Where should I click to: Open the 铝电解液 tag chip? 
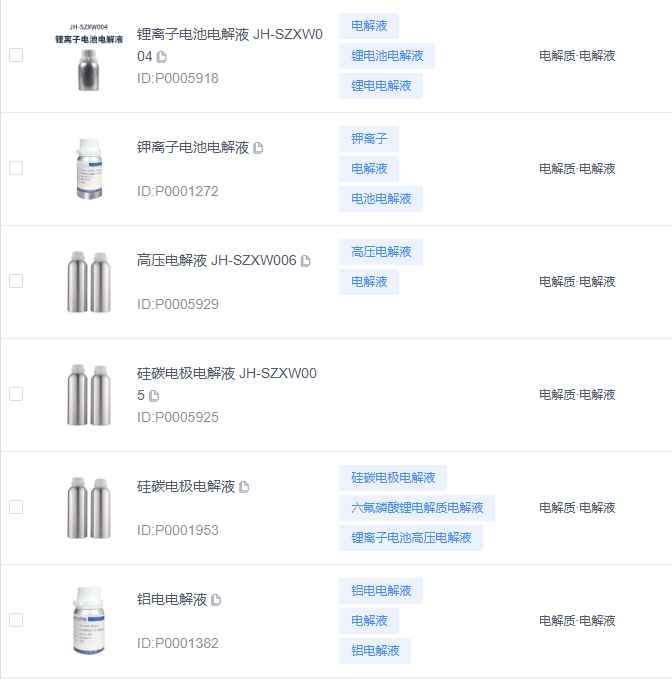point(375,651)
